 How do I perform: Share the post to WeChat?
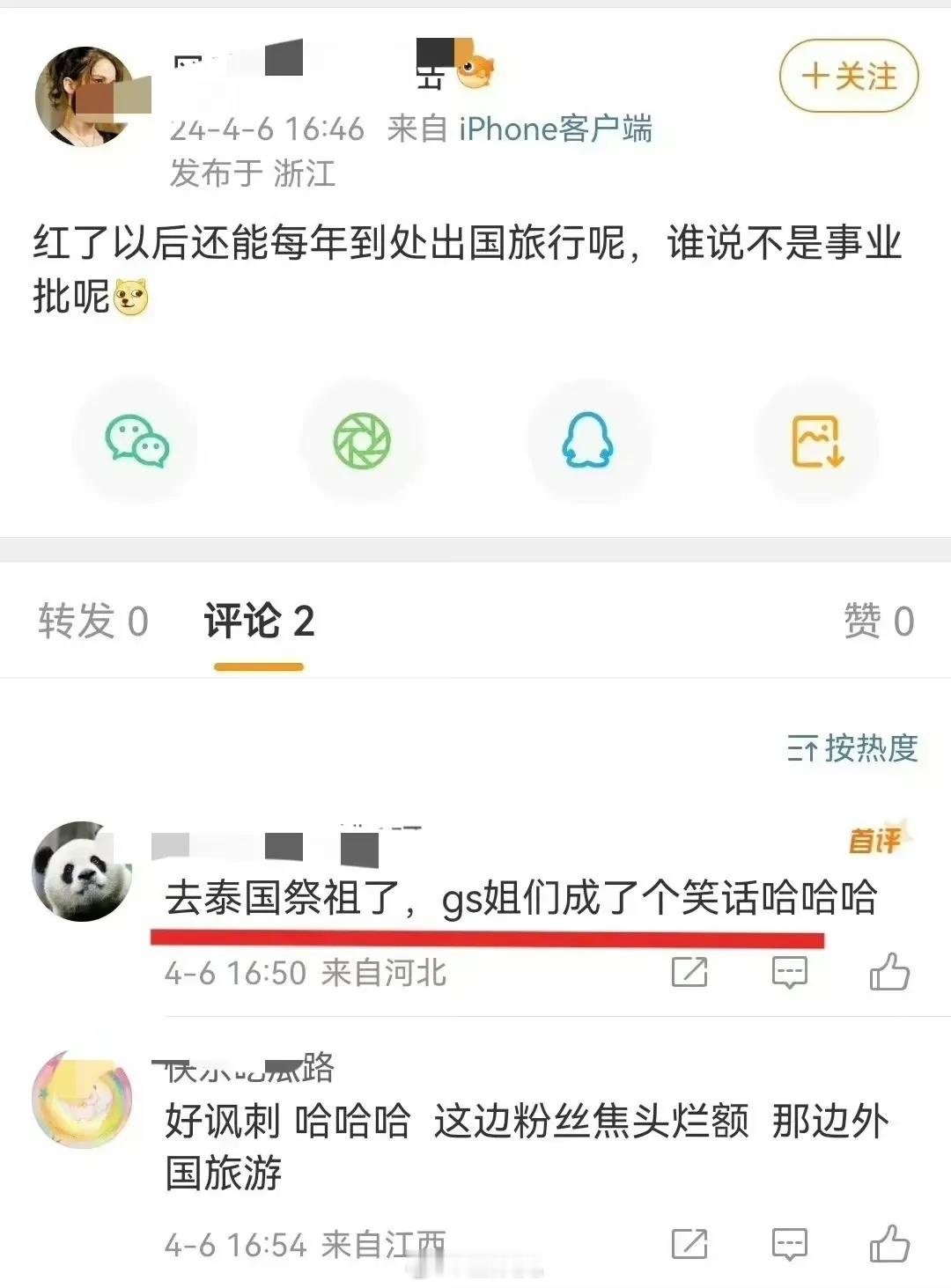pos(136,442)
